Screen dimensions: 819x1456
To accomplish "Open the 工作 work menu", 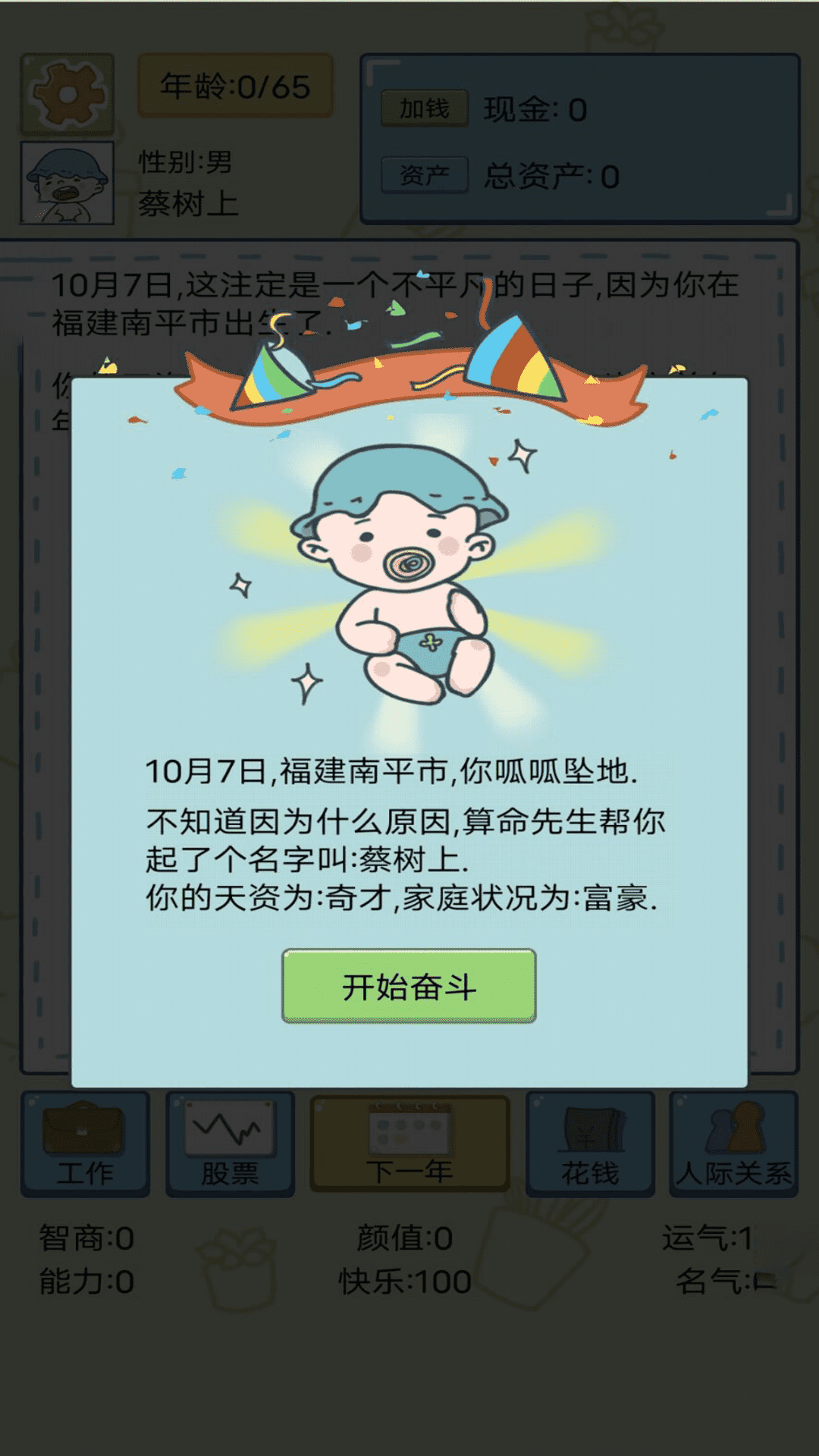I will click(x=85, y=1144).
